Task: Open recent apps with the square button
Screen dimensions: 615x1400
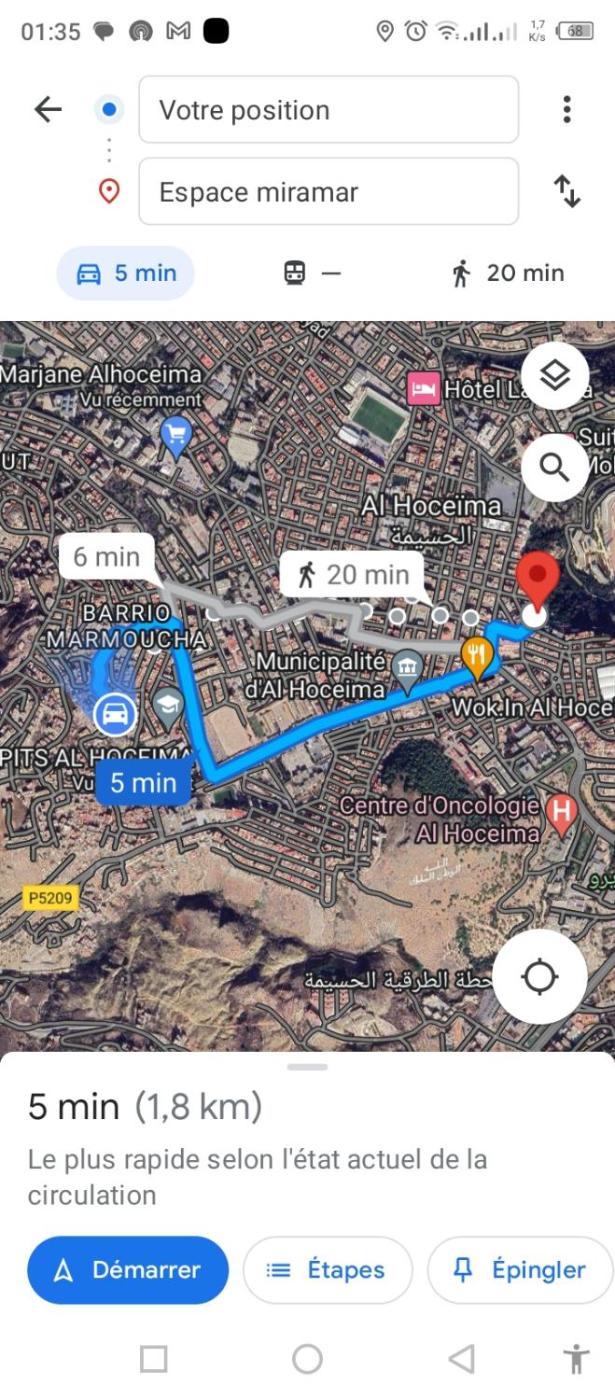Action: coord(154,1358)
